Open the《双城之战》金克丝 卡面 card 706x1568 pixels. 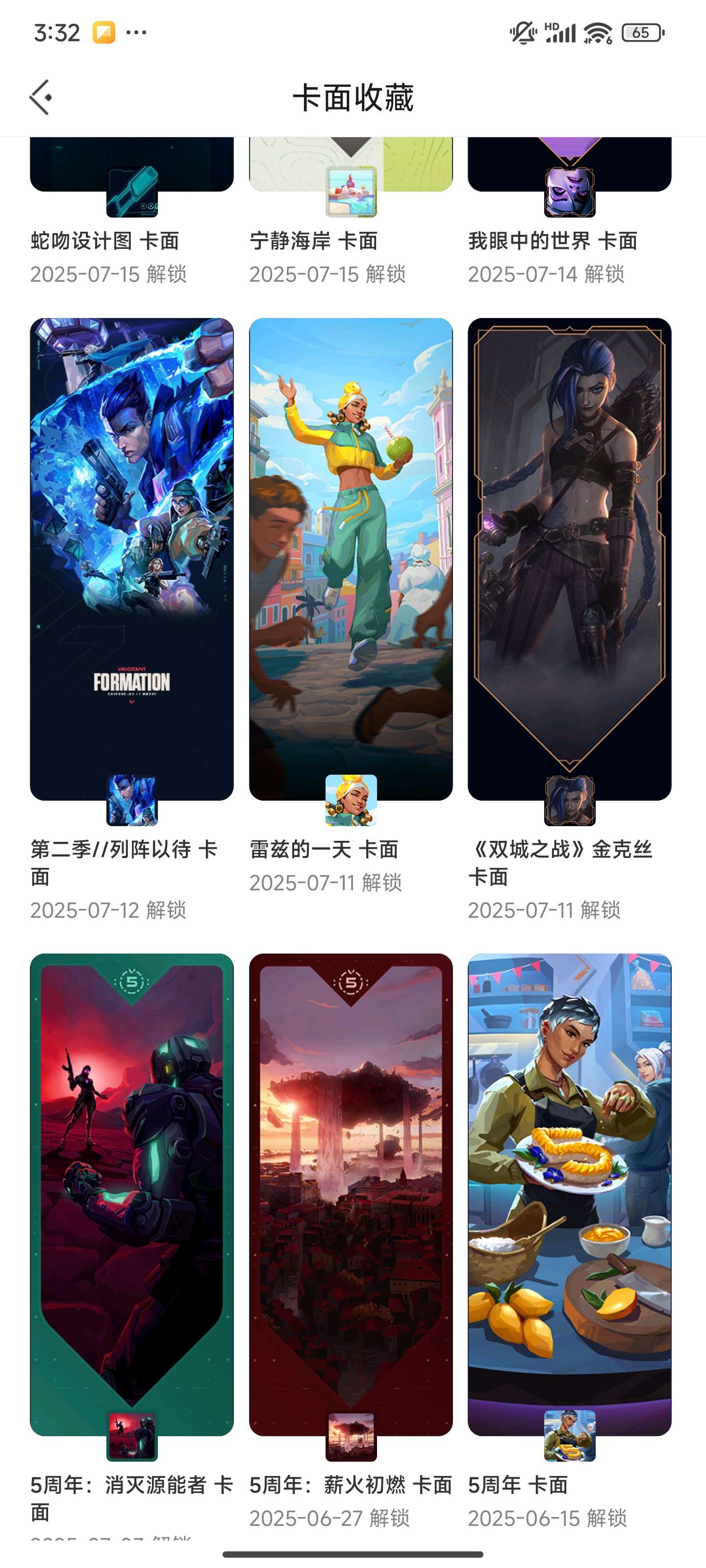click(x=570, y=559)
